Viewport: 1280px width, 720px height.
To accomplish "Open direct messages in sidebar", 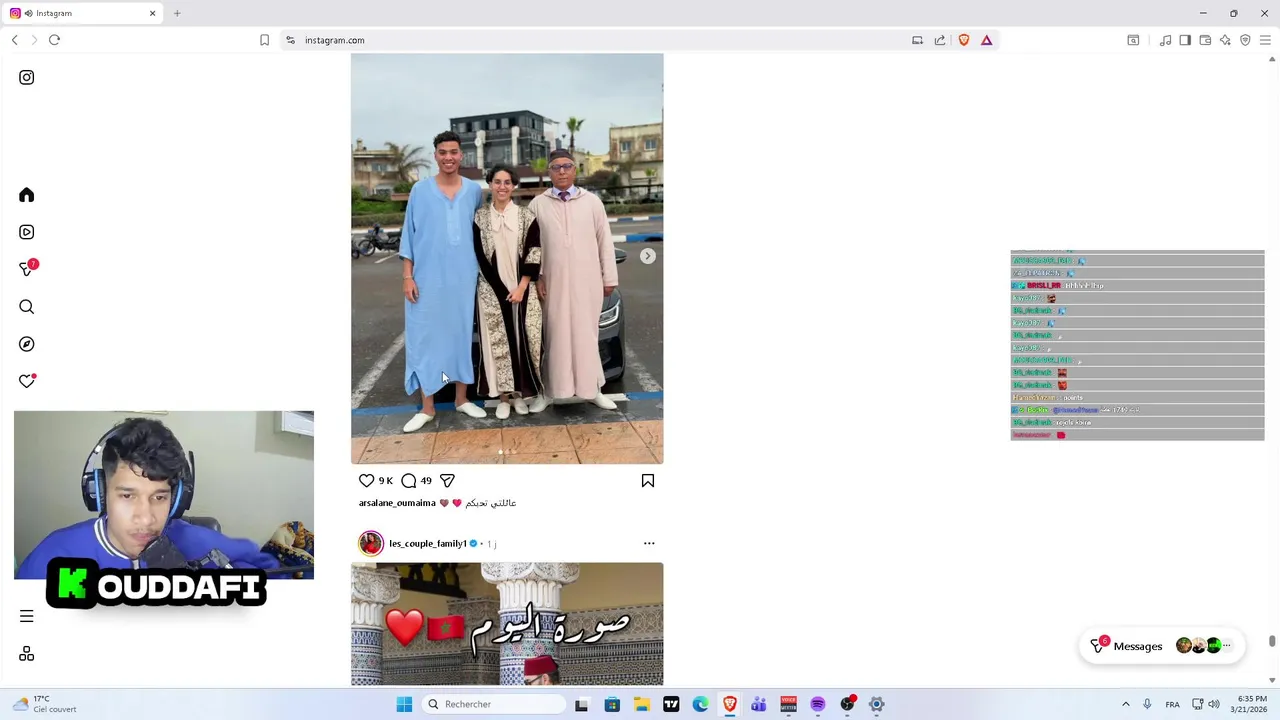I will (27, 269).
